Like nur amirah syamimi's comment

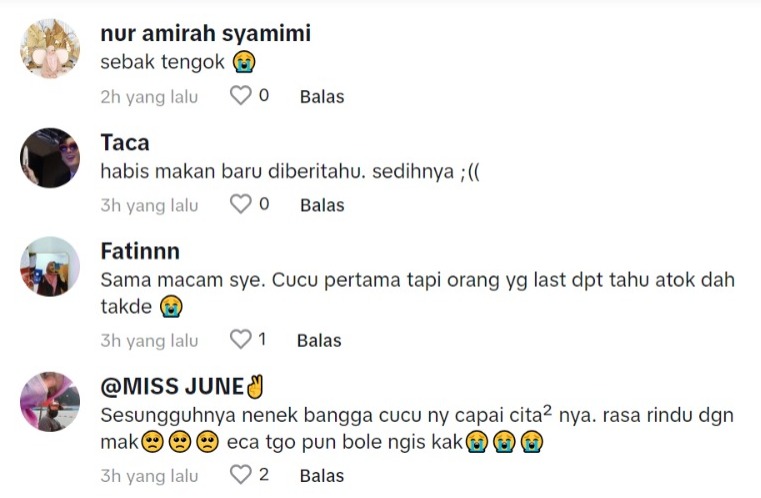coord(240,96)
